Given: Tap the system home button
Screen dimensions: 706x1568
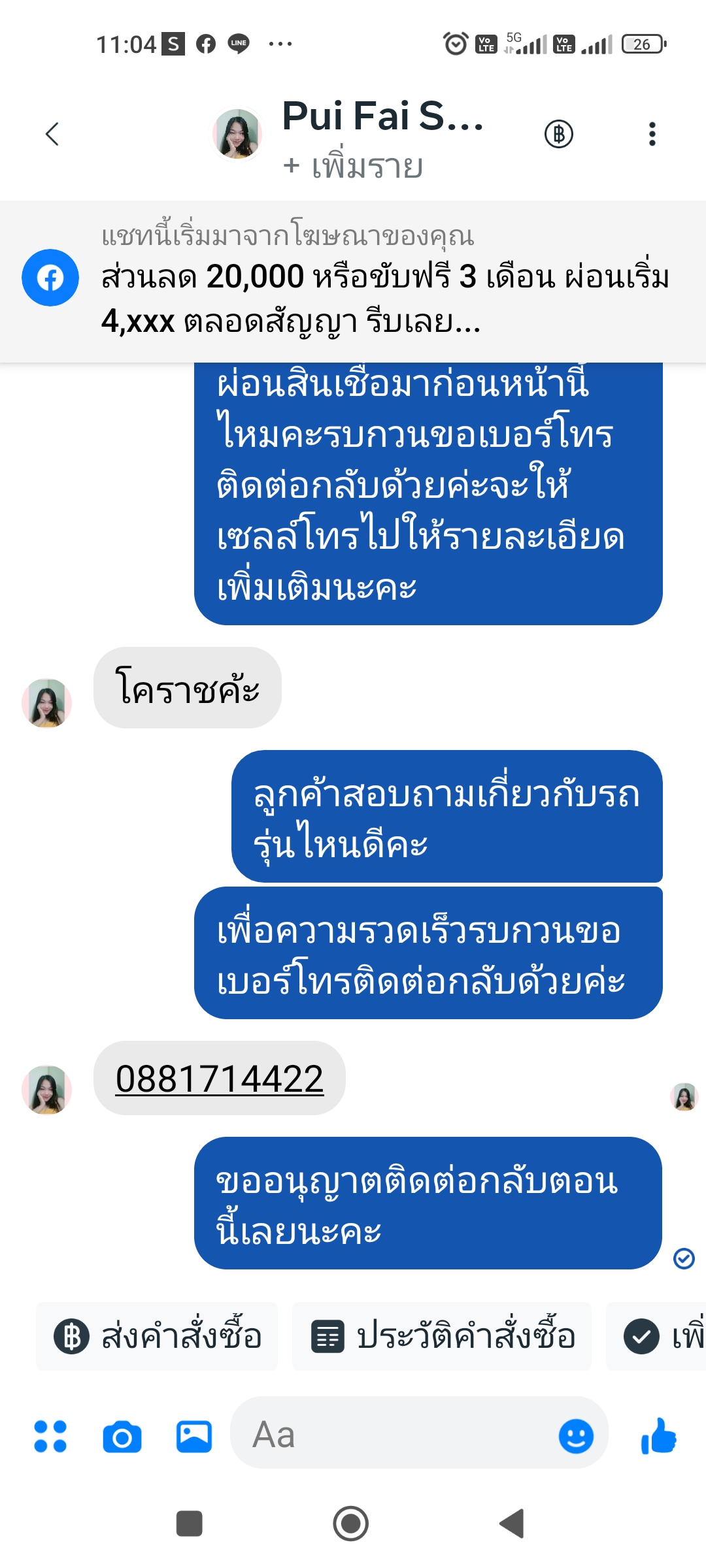Looking at the screenshot, I should point(351,1524).
